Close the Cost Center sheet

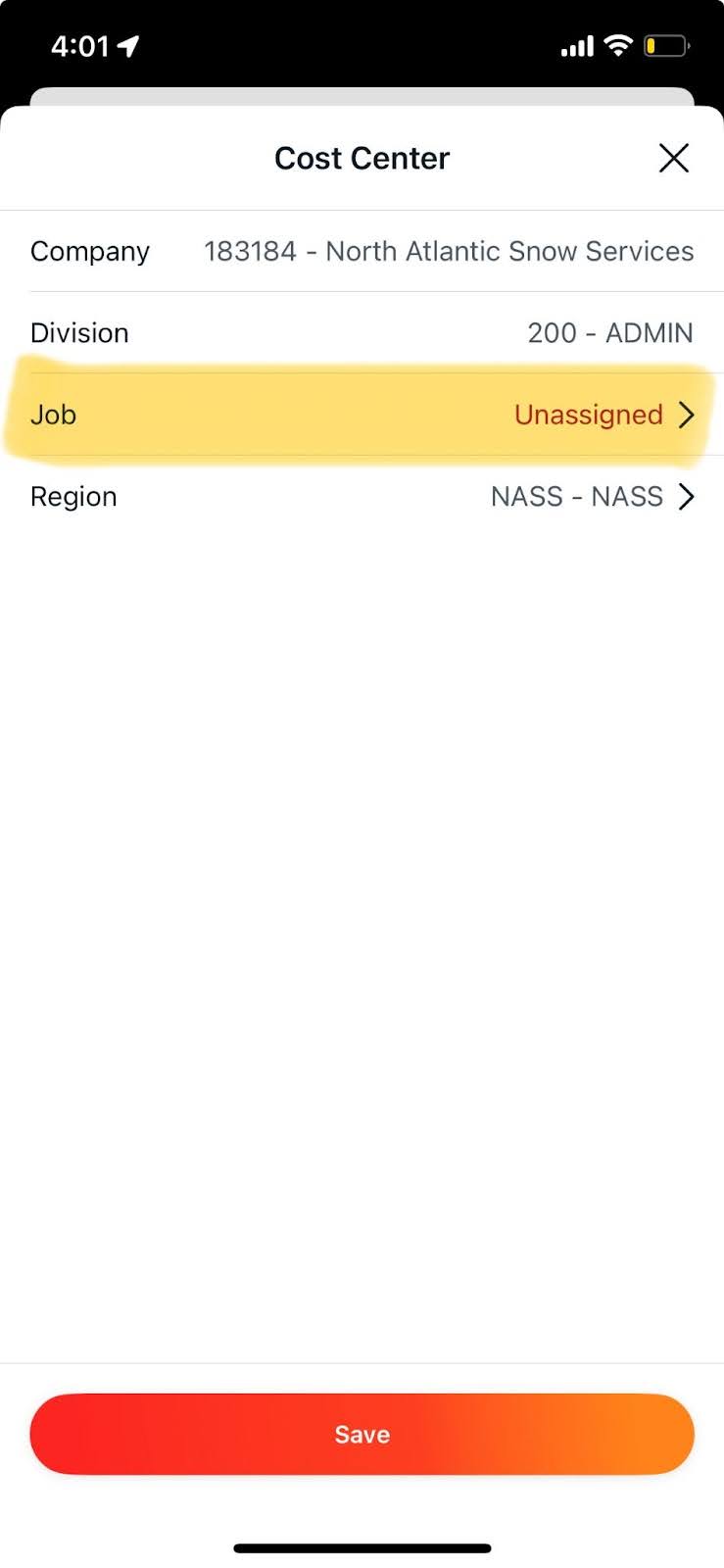click(x=673, y=158)
